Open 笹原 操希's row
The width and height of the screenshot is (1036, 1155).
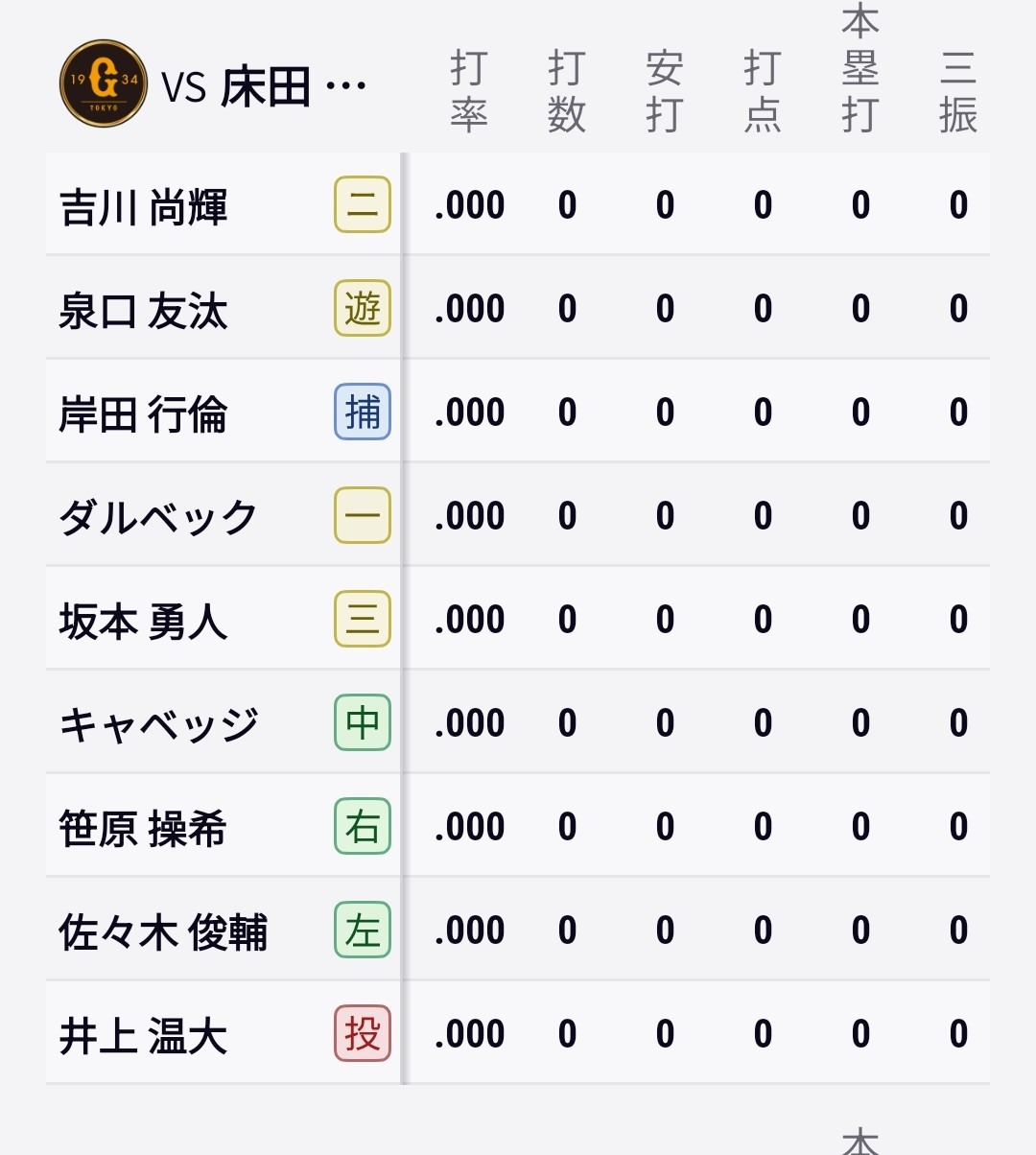518,826
